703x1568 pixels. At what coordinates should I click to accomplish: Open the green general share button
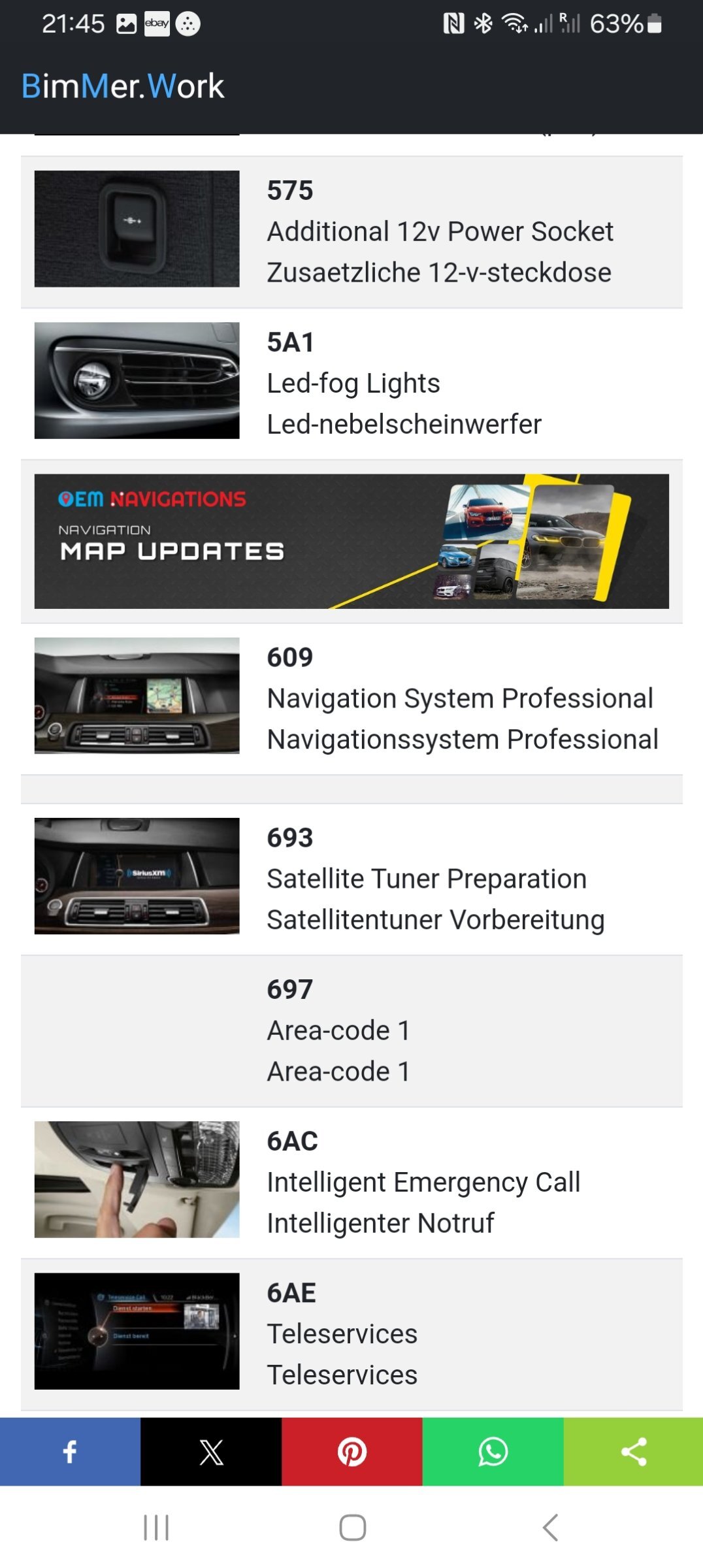(x=634, y=1452)
